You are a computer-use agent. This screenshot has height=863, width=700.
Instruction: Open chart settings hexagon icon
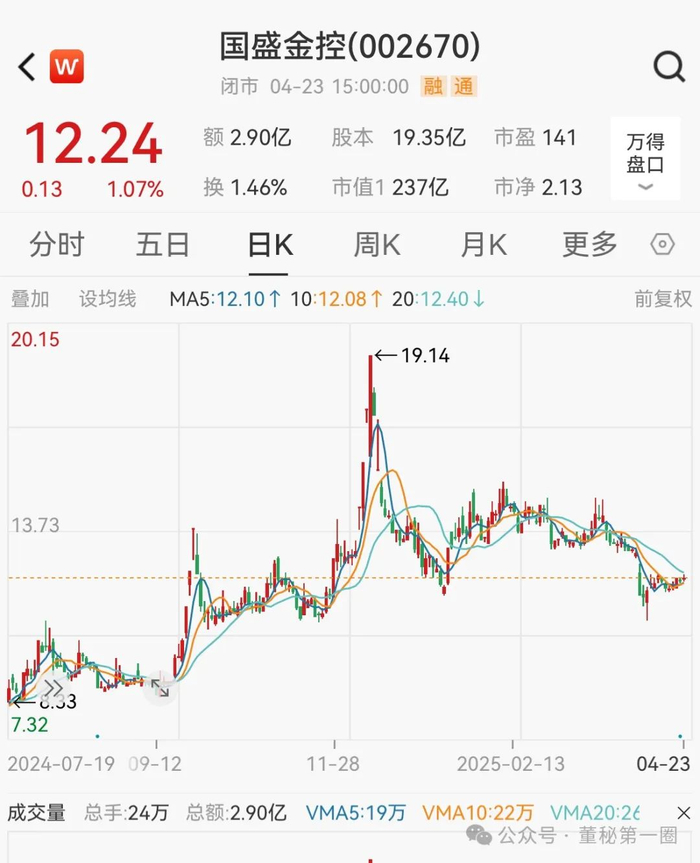click(x=662, y=244)
